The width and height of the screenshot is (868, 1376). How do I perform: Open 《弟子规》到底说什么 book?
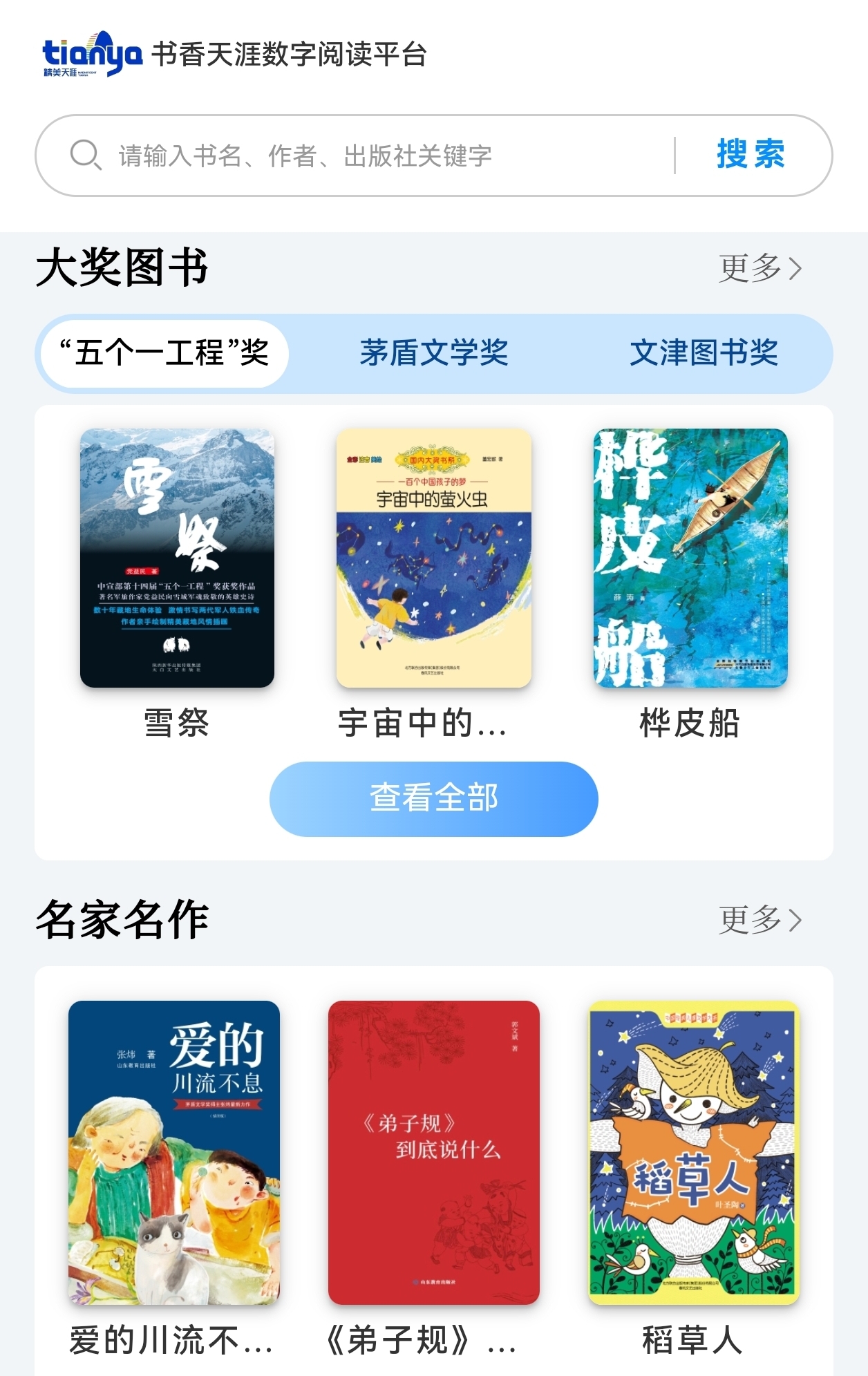coord(433,1153)
